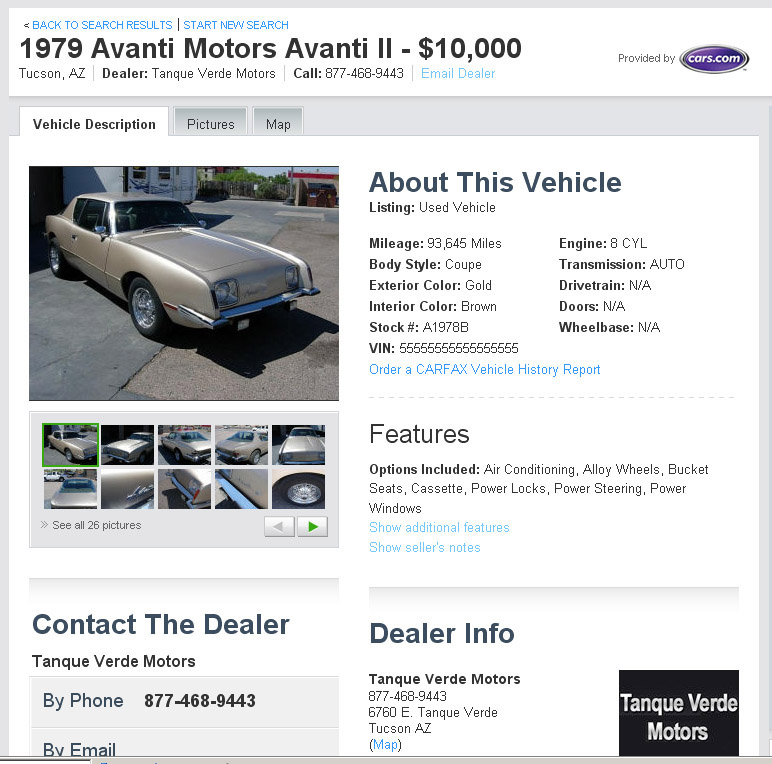
Task: Switch to the Pictures tab
Action: [x=210, y=124]
